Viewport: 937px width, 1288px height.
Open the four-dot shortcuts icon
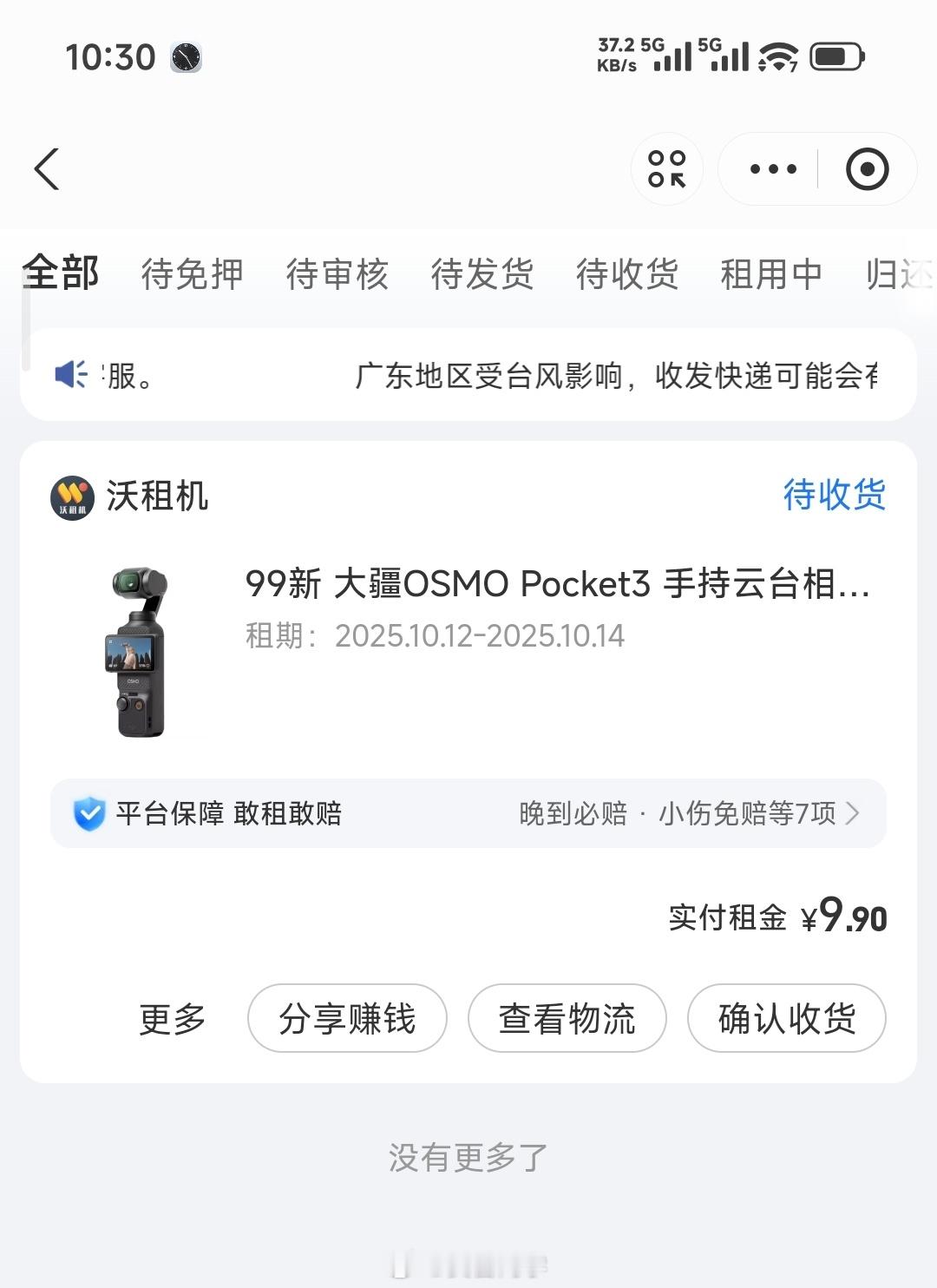tap(666, 168)
